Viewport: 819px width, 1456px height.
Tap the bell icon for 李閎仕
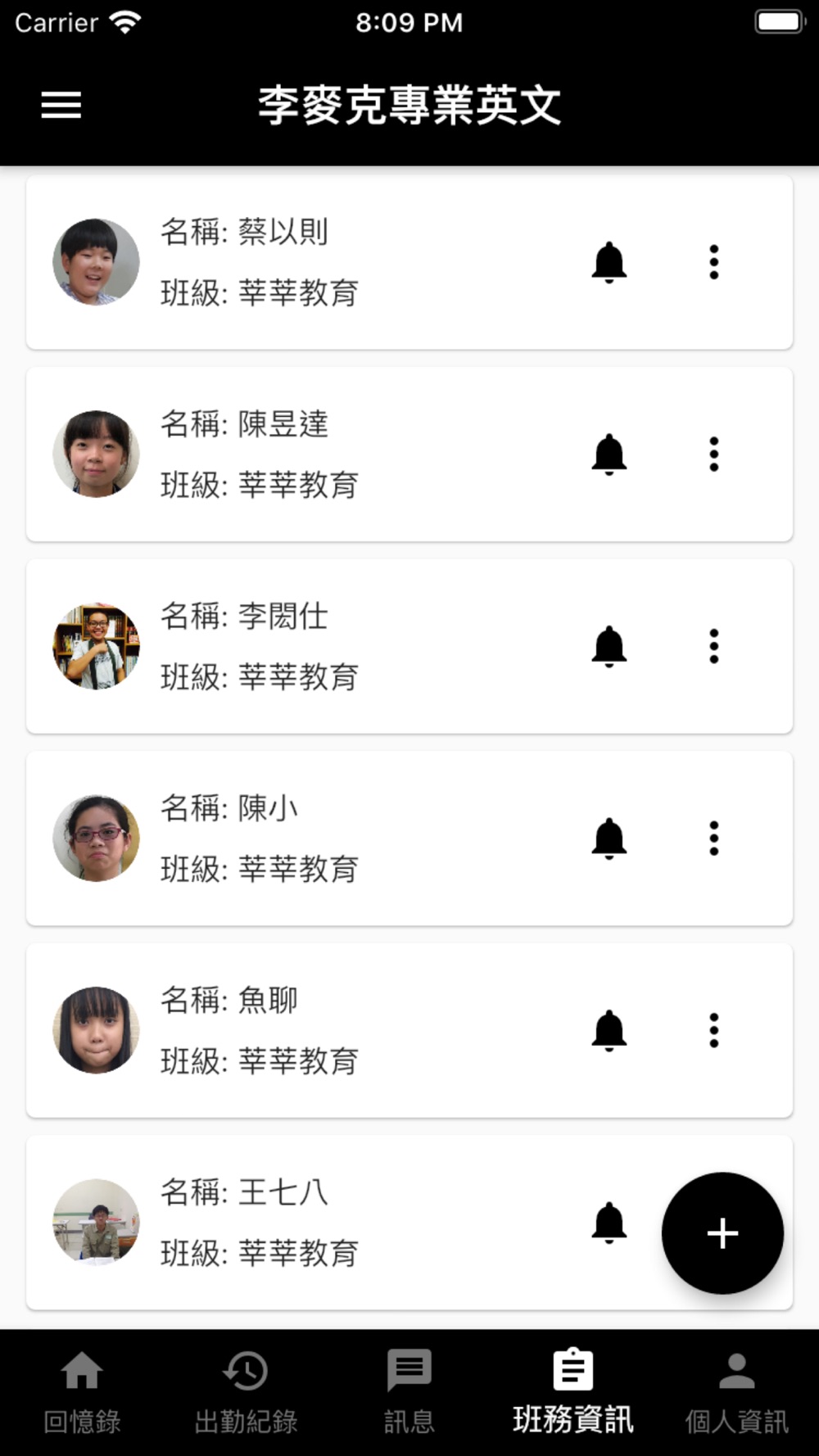[609, 647]
